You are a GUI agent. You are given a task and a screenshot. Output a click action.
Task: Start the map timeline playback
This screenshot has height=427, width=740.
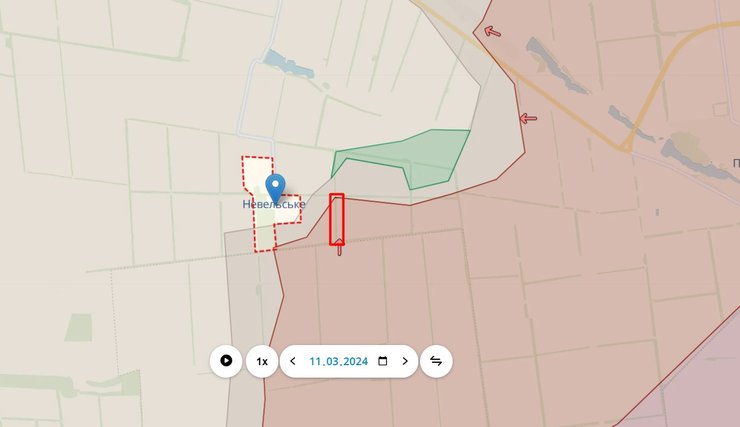click(x=226, y=361)
